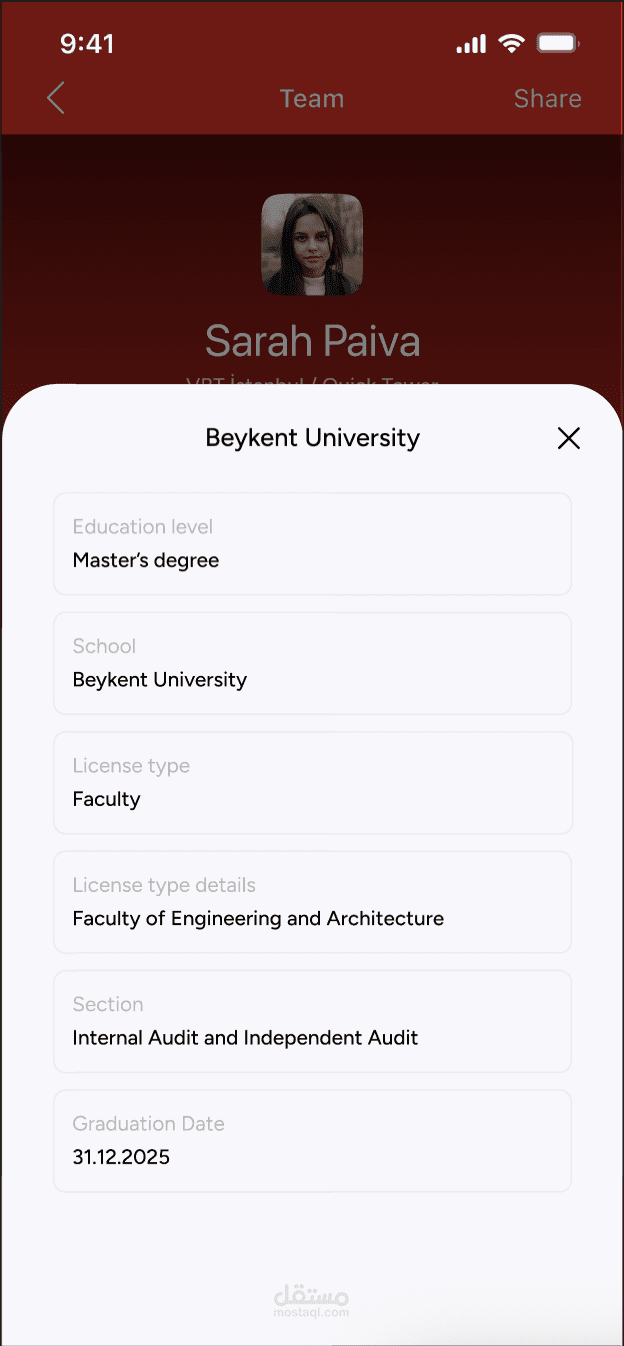
Task: Tap Share in the top bar
Action: tap(547, 98)
